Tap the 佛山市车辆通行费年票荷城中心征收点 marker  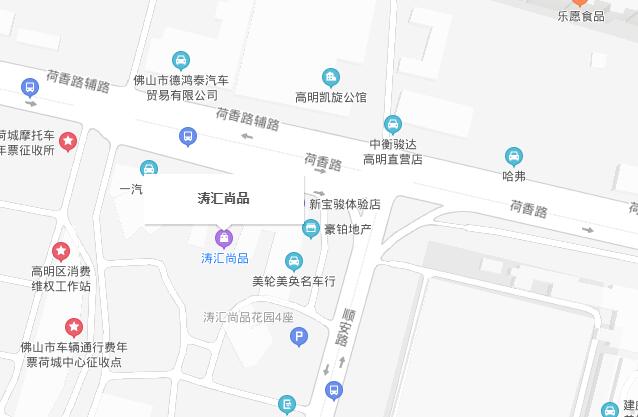point(73,327)
